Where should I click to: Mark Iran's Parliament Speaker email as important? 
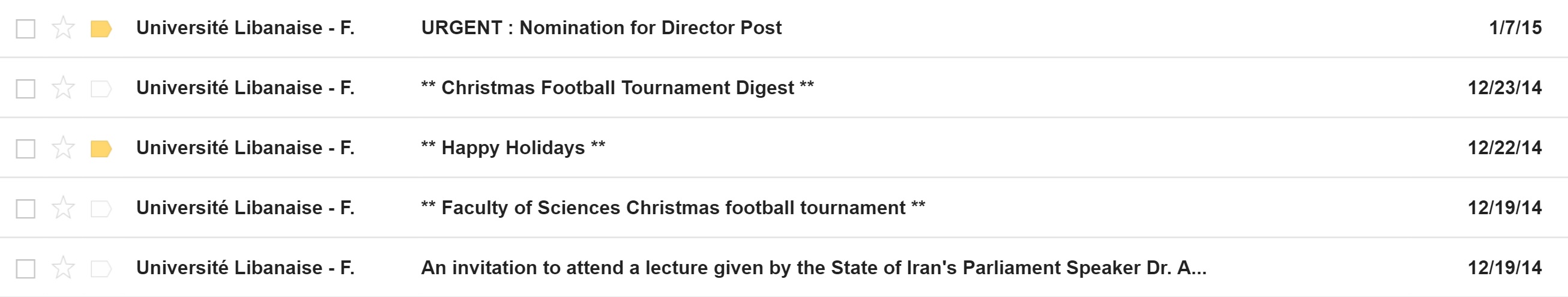coord(100,268)
